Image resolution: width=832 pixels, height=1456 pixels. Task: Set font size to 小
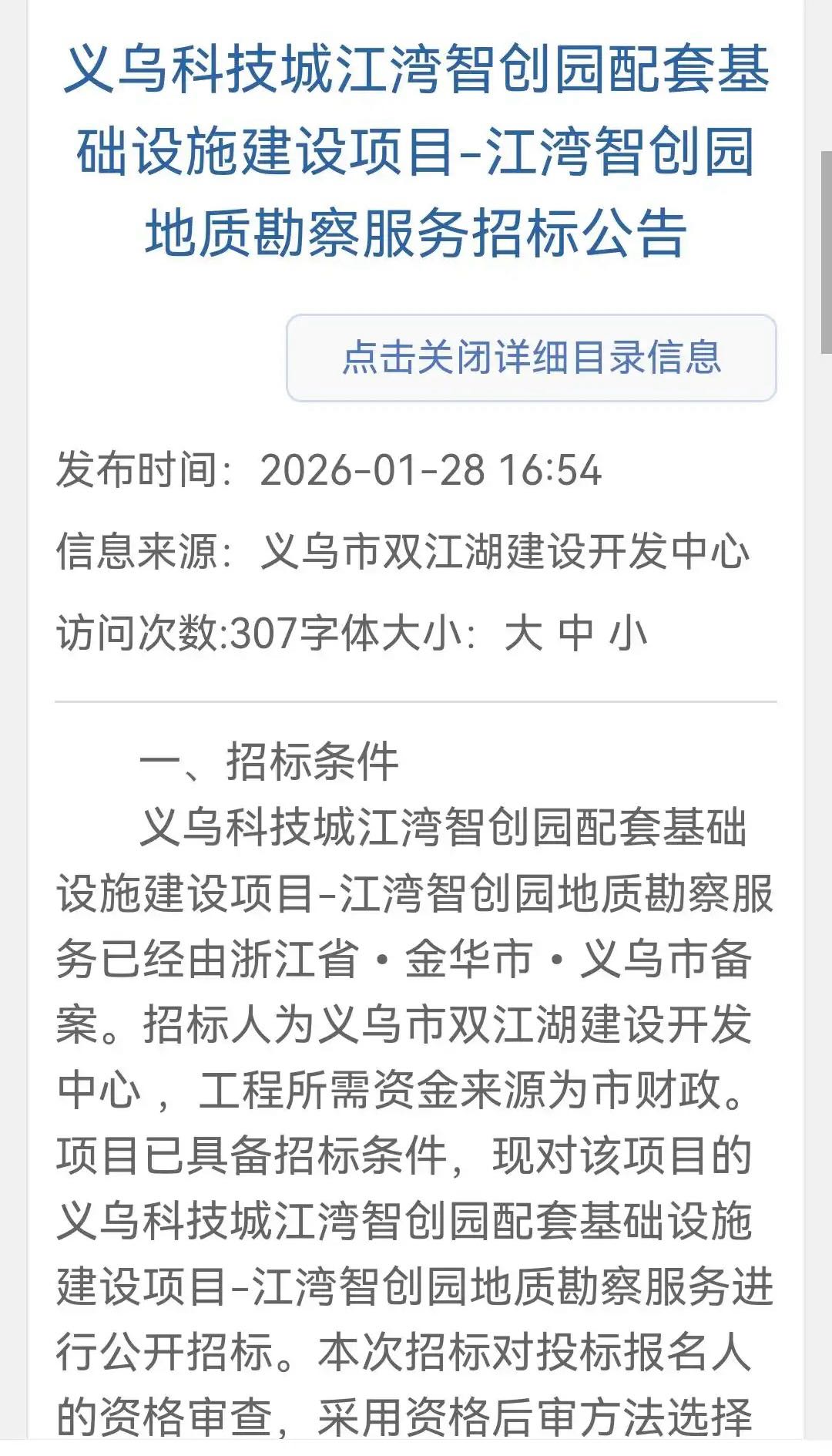point(628,634)
